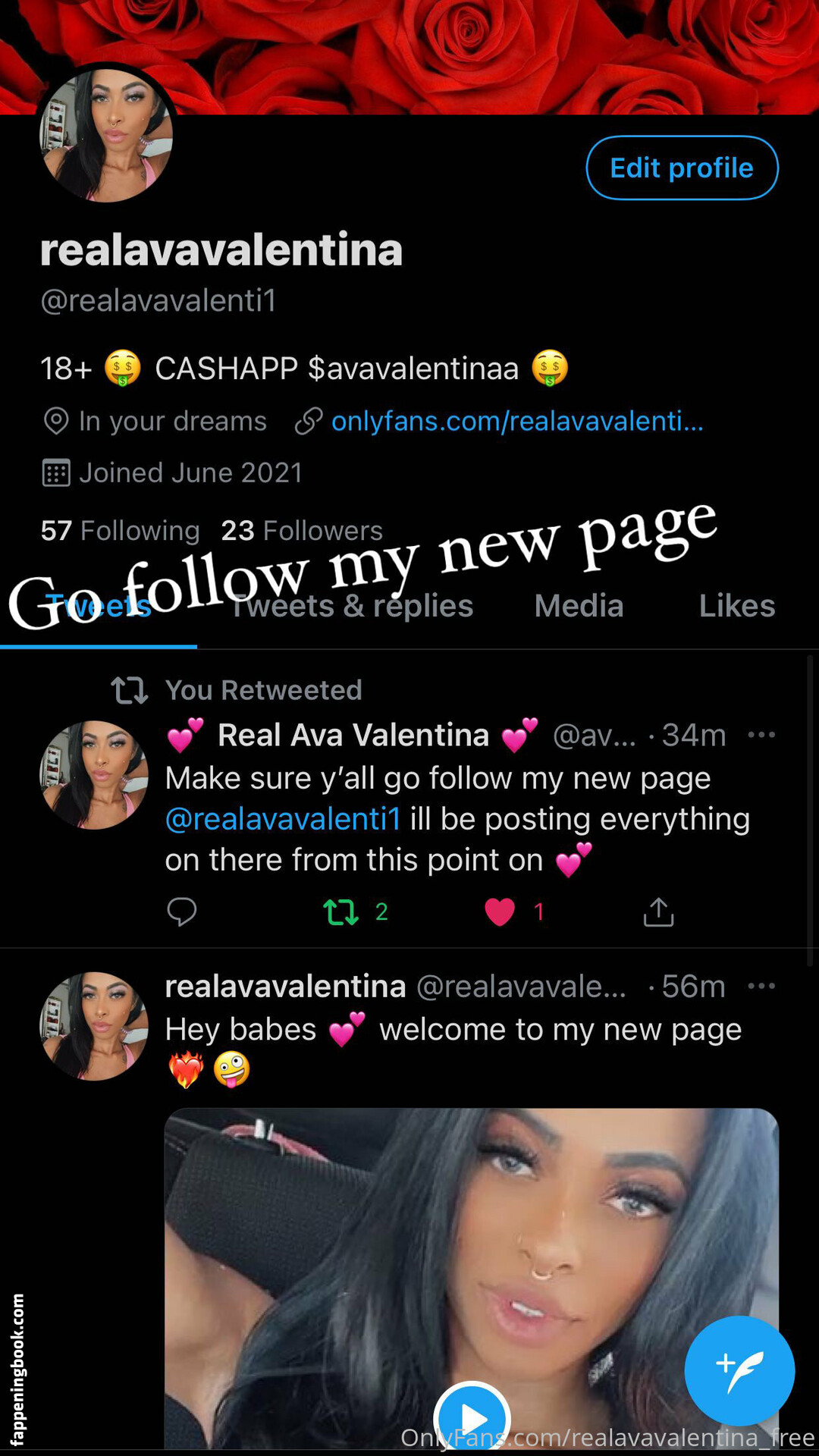Switch to the Likes tab

pyautogui.click(x=736, y=605)
